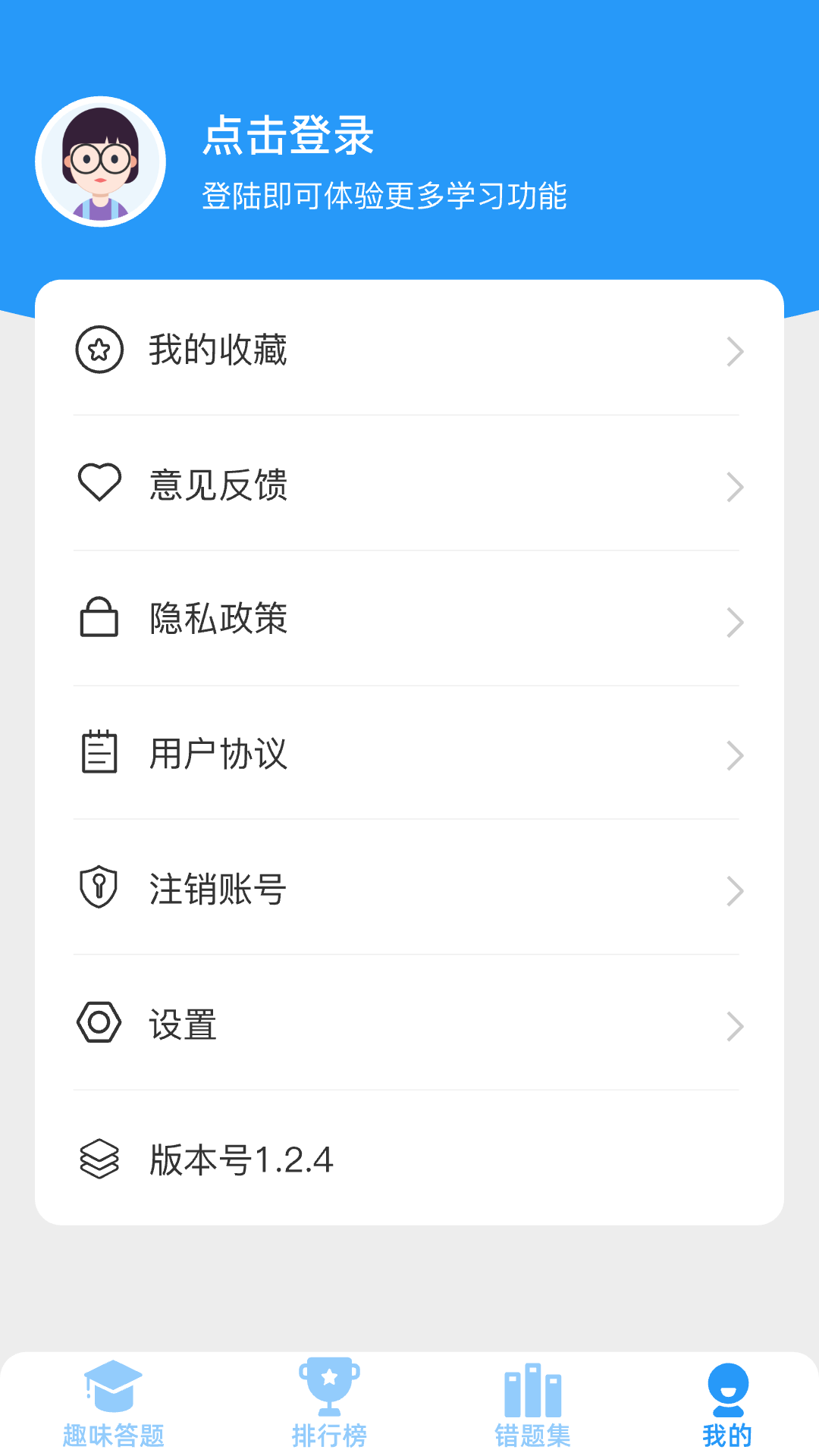The image size is (819, 1456).
Task: Open 设置 settings
Action: pos(408,1025)
